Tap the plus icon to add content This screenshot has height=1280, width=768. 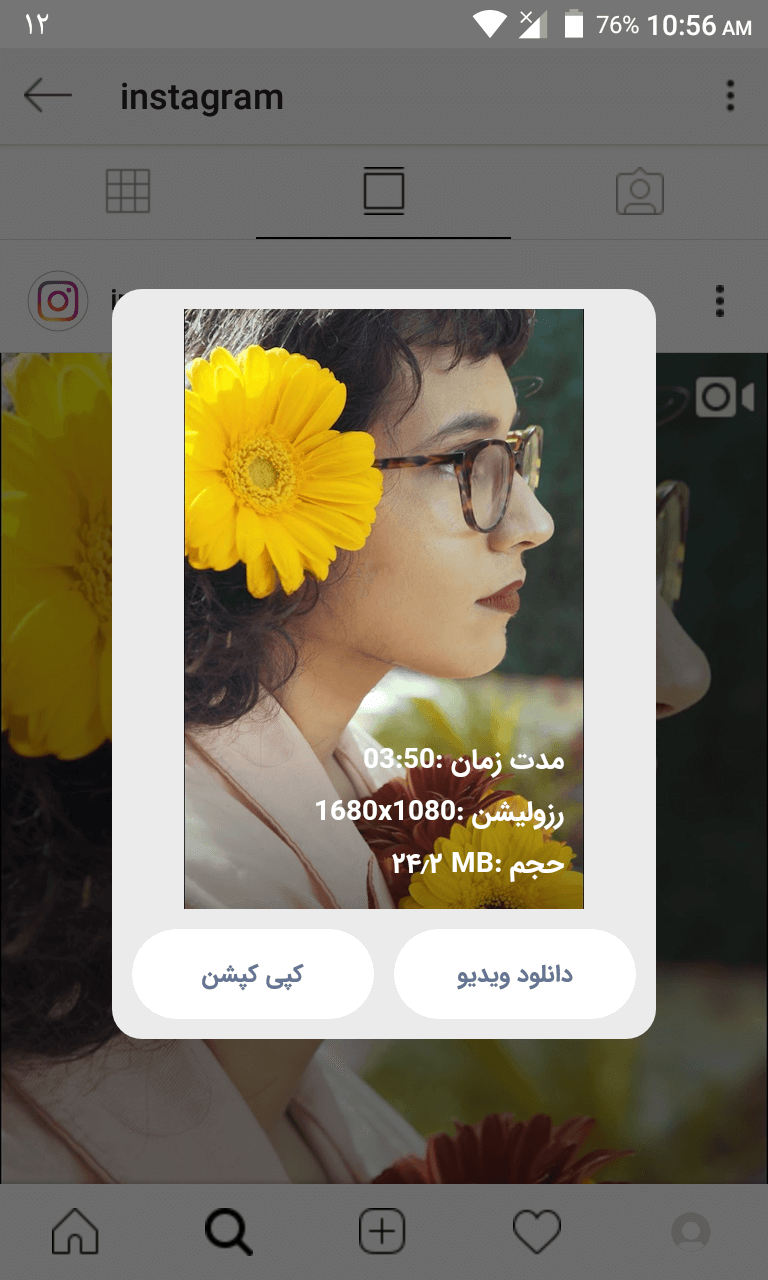pyautogui.click(x=381, y=1230)
